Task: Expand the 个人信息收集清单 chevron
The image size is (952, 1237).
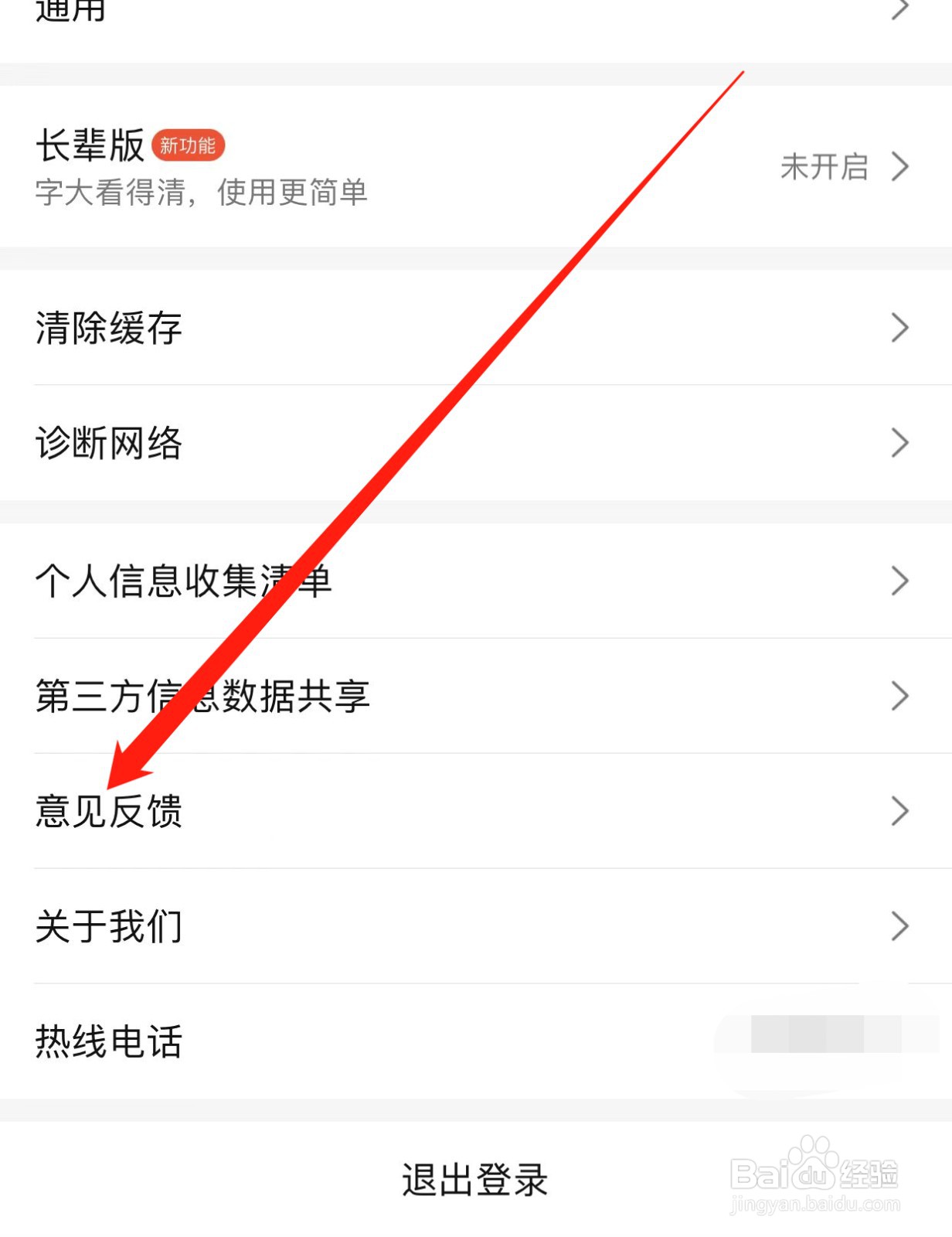Action: pos(899,578)
